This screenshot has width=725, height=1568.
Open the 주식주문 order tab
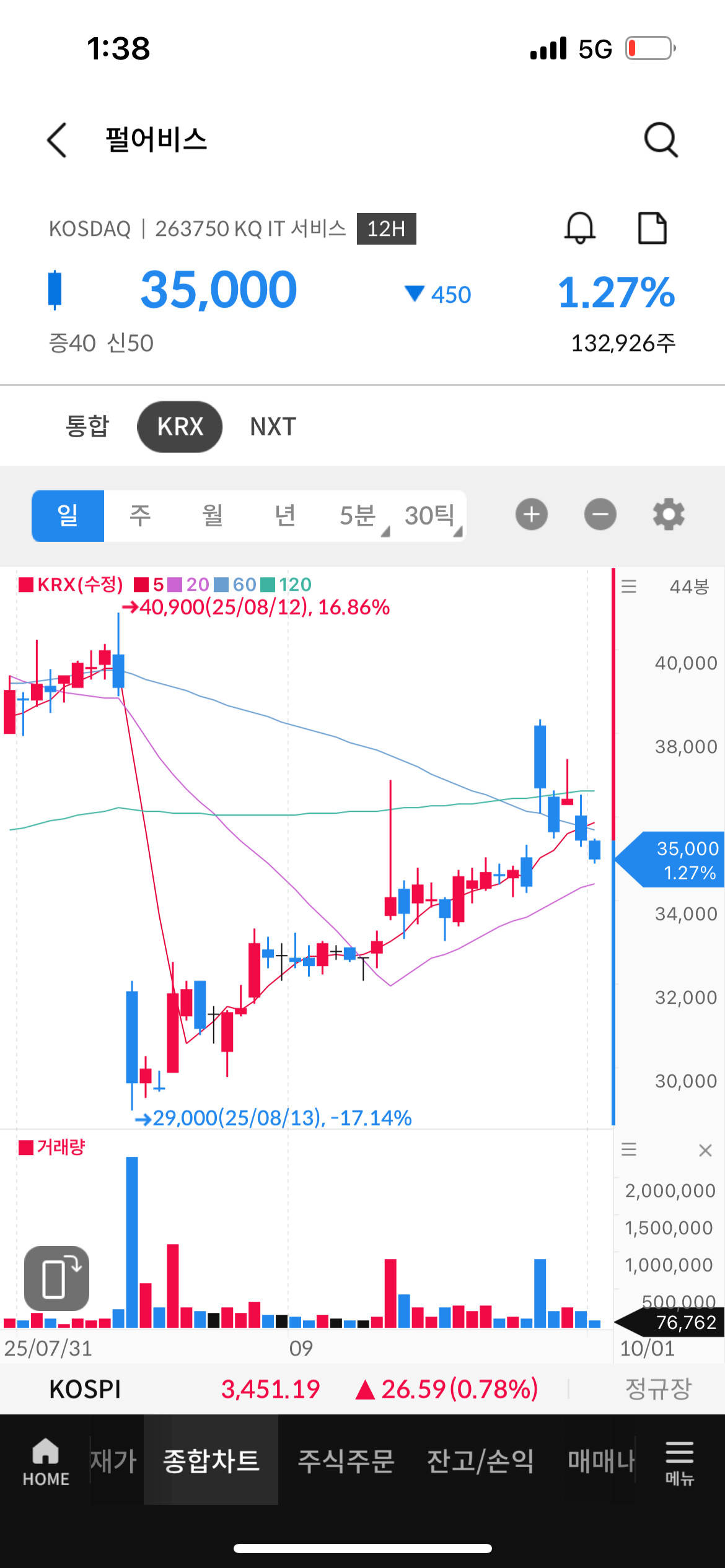tap(346, 1461)
